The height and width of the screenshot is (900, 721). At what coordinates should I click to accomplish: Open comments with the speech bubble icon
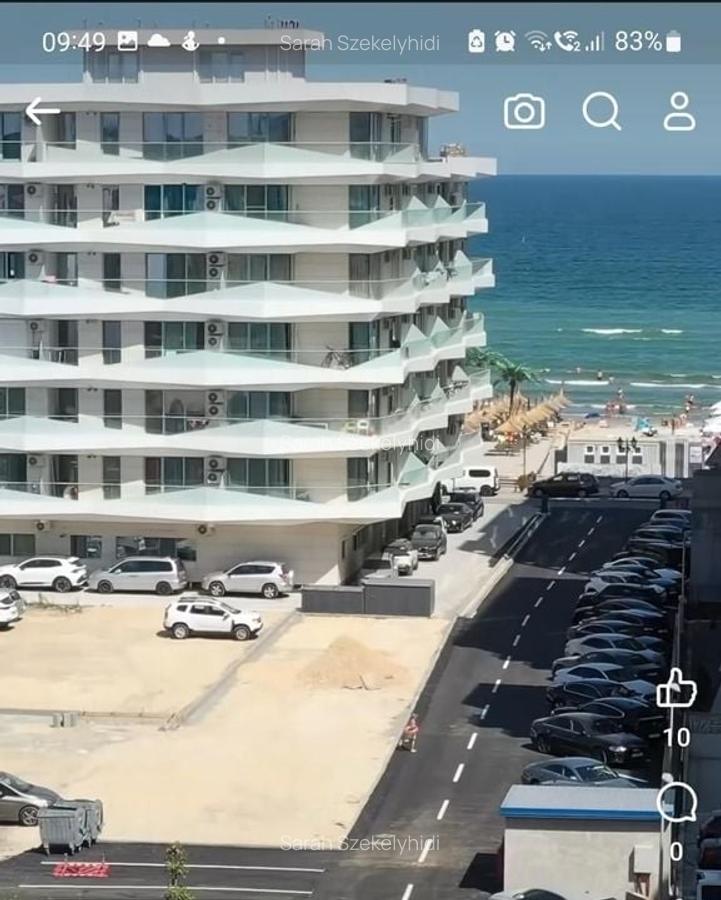[677, 802]
